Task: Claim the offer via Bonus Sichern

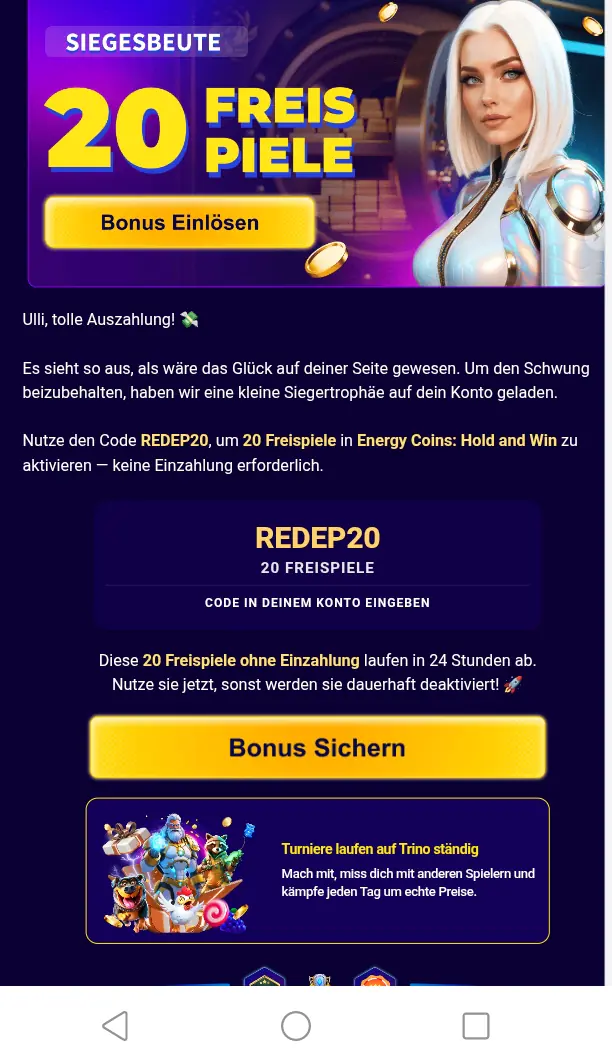Action: (x=318, y=747)
